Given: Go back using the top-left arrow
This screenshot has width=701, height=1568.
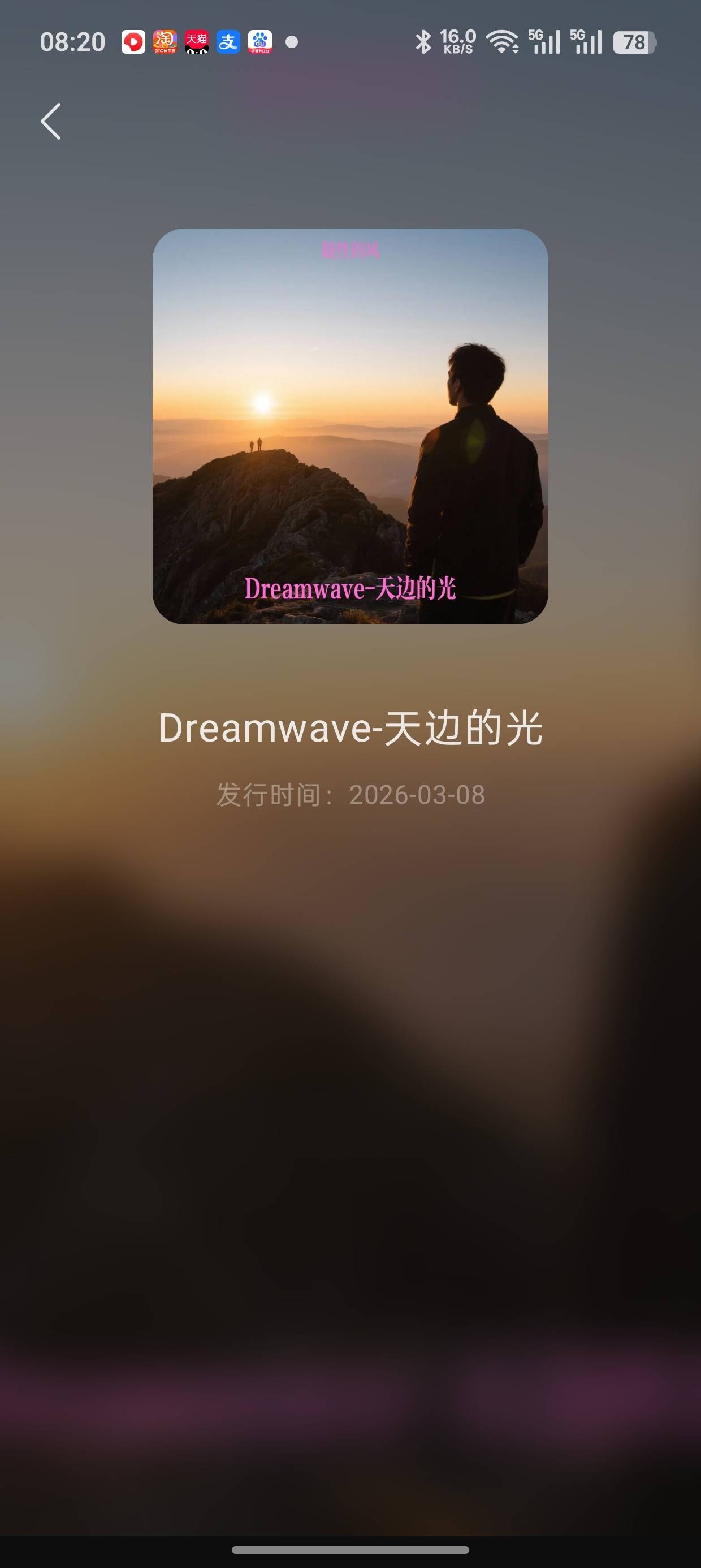Looking at the screenshot, I should [x=51, y=121].
